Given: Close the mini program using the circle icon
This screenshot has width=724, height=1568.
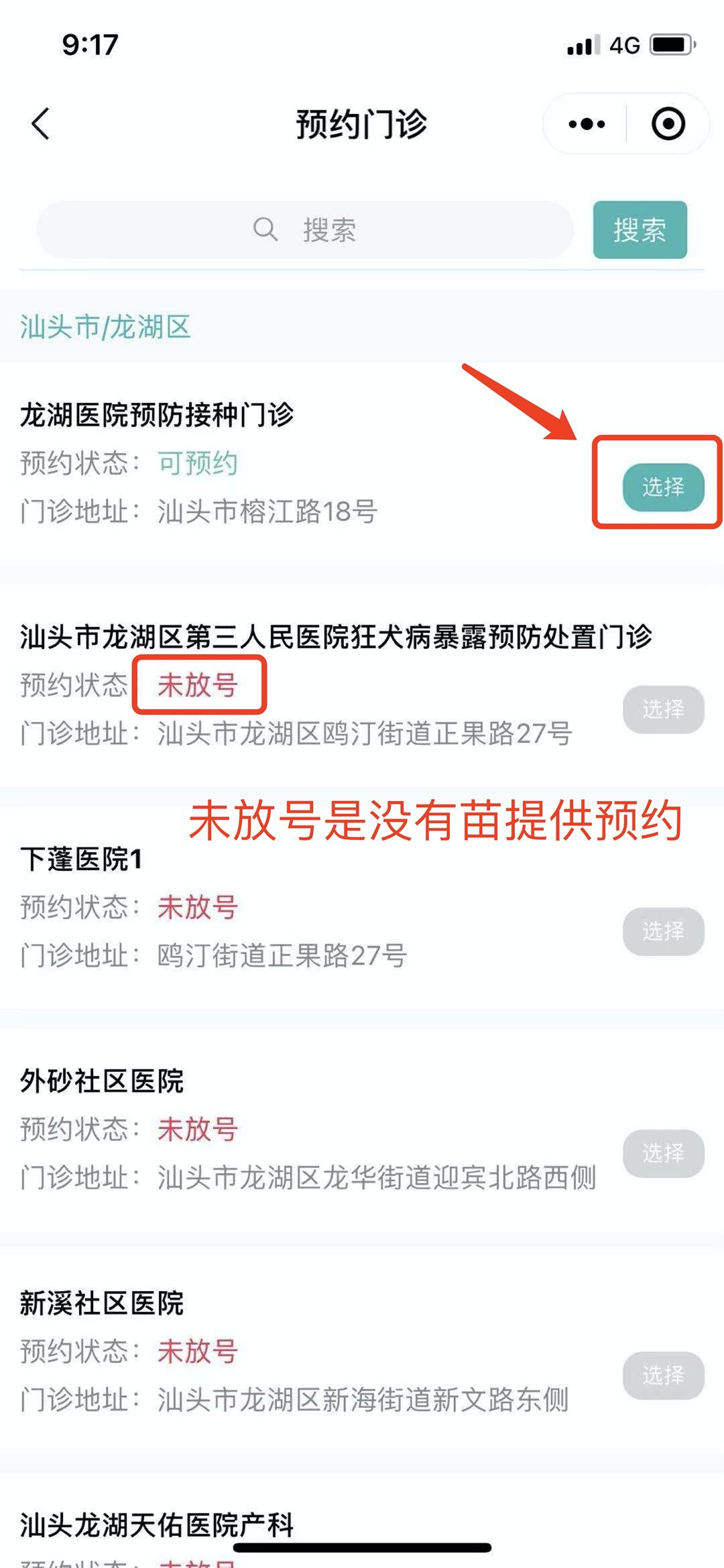Looking at the screenshot, I should click(x=668, y=124).
